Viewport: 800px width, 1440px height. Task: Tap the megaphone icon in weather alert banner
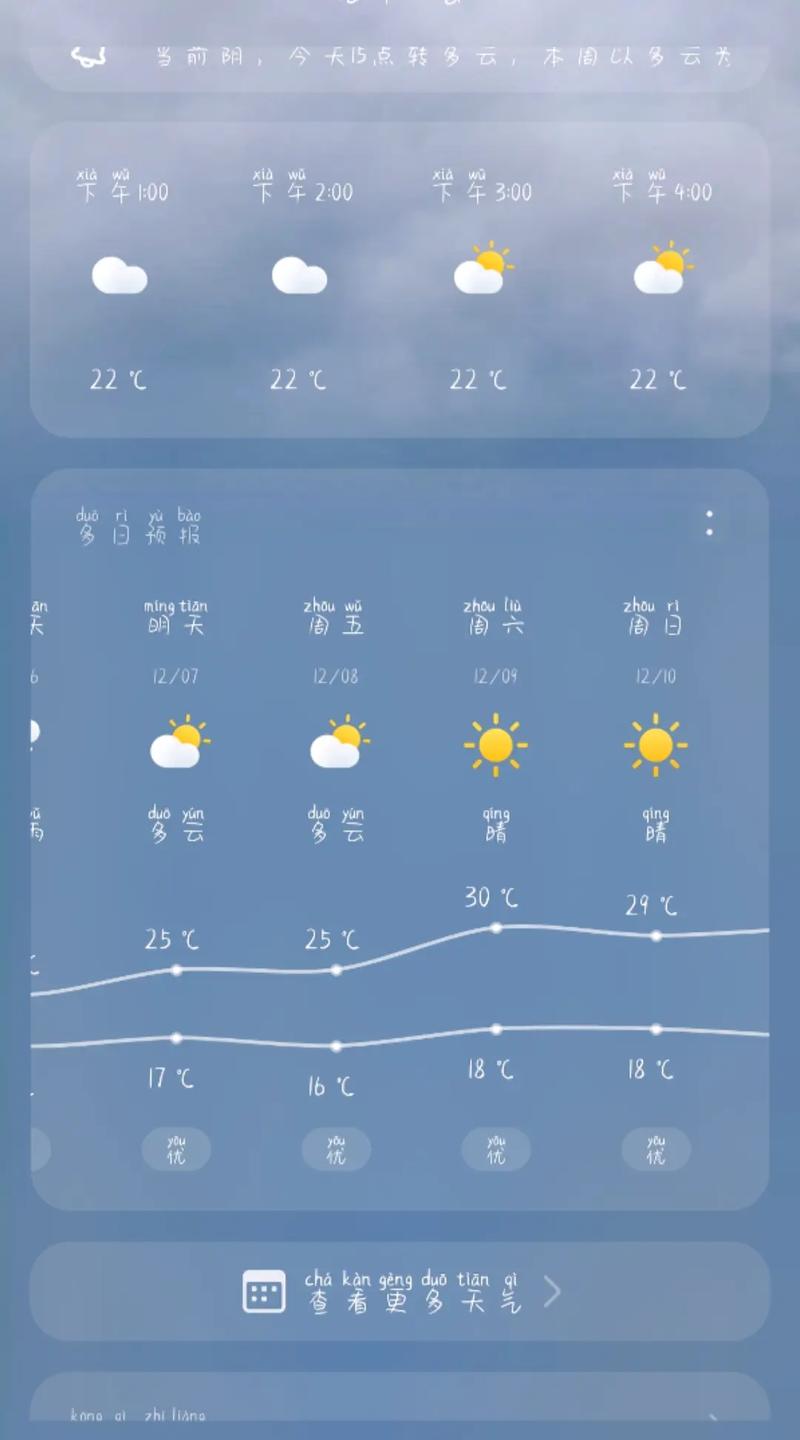click(88, 57)
